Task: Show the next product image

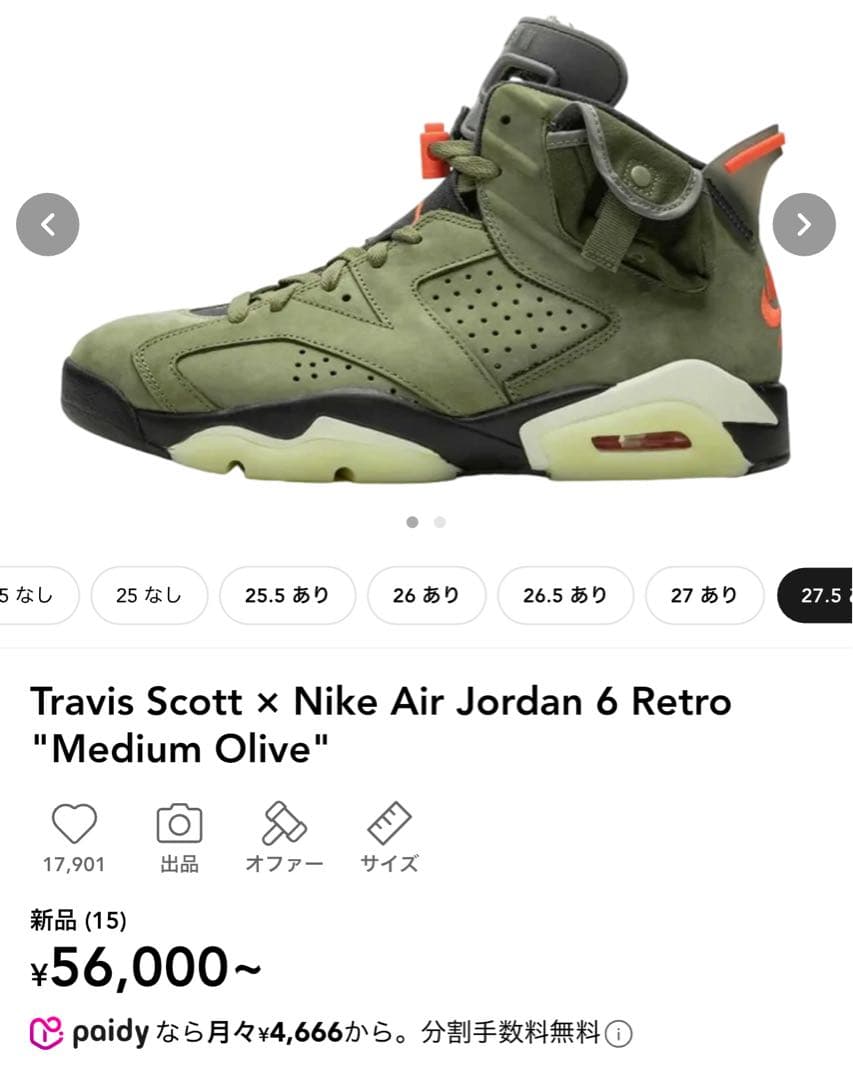Action: click(804, 225)
